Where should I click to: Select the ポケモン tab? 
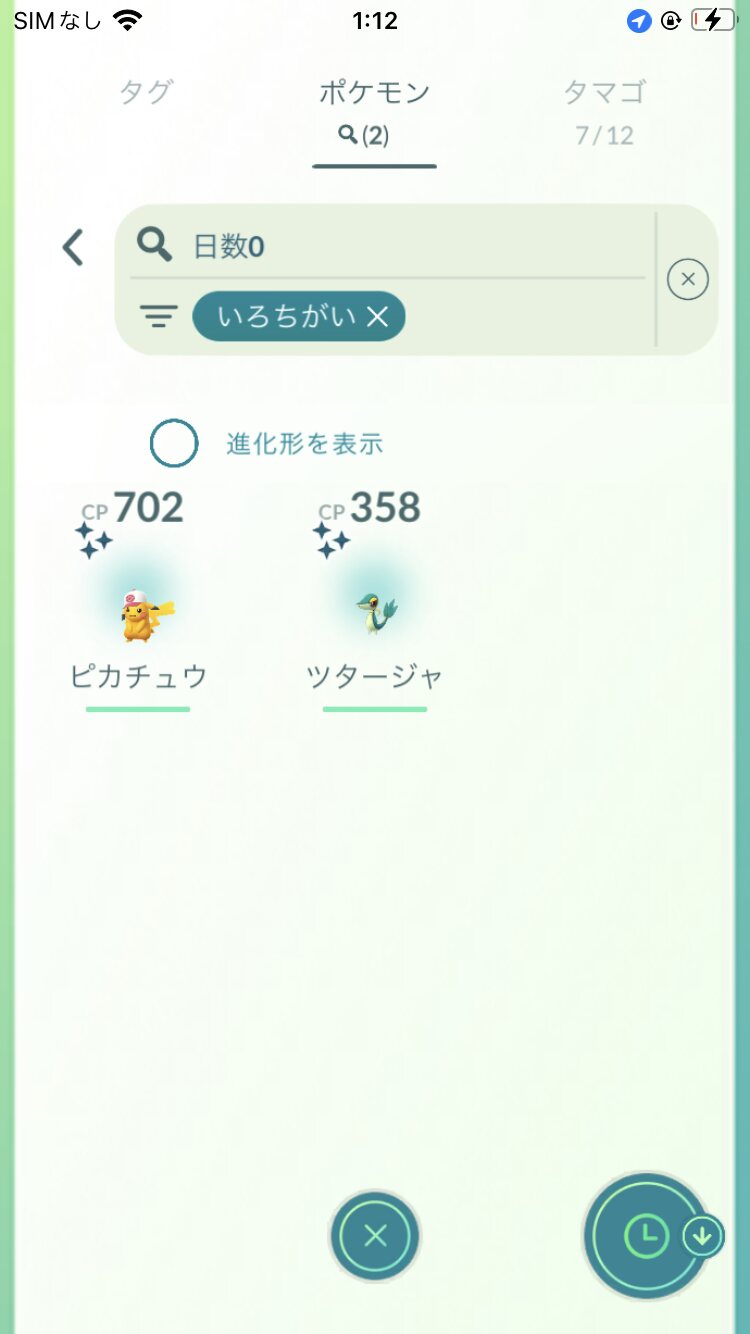375,112
